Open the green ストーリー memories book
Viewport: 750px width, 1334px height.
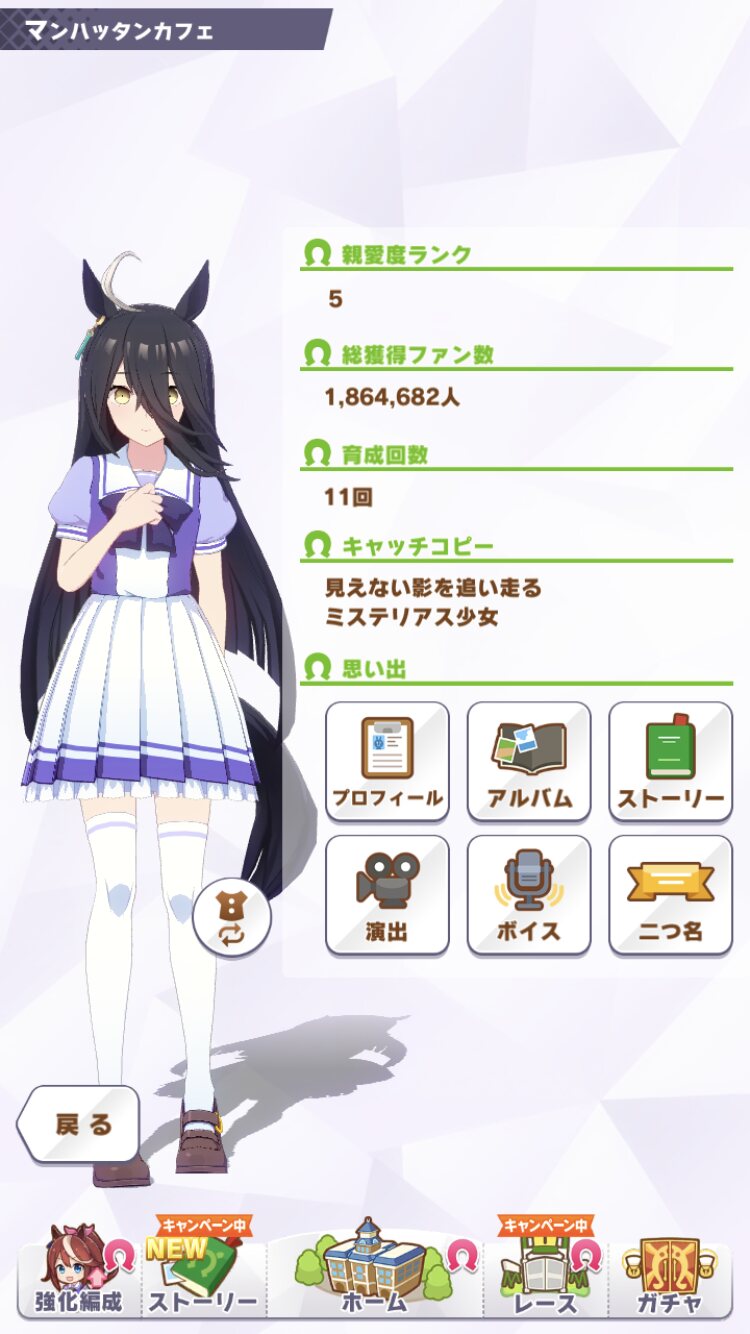click(670, 761)
